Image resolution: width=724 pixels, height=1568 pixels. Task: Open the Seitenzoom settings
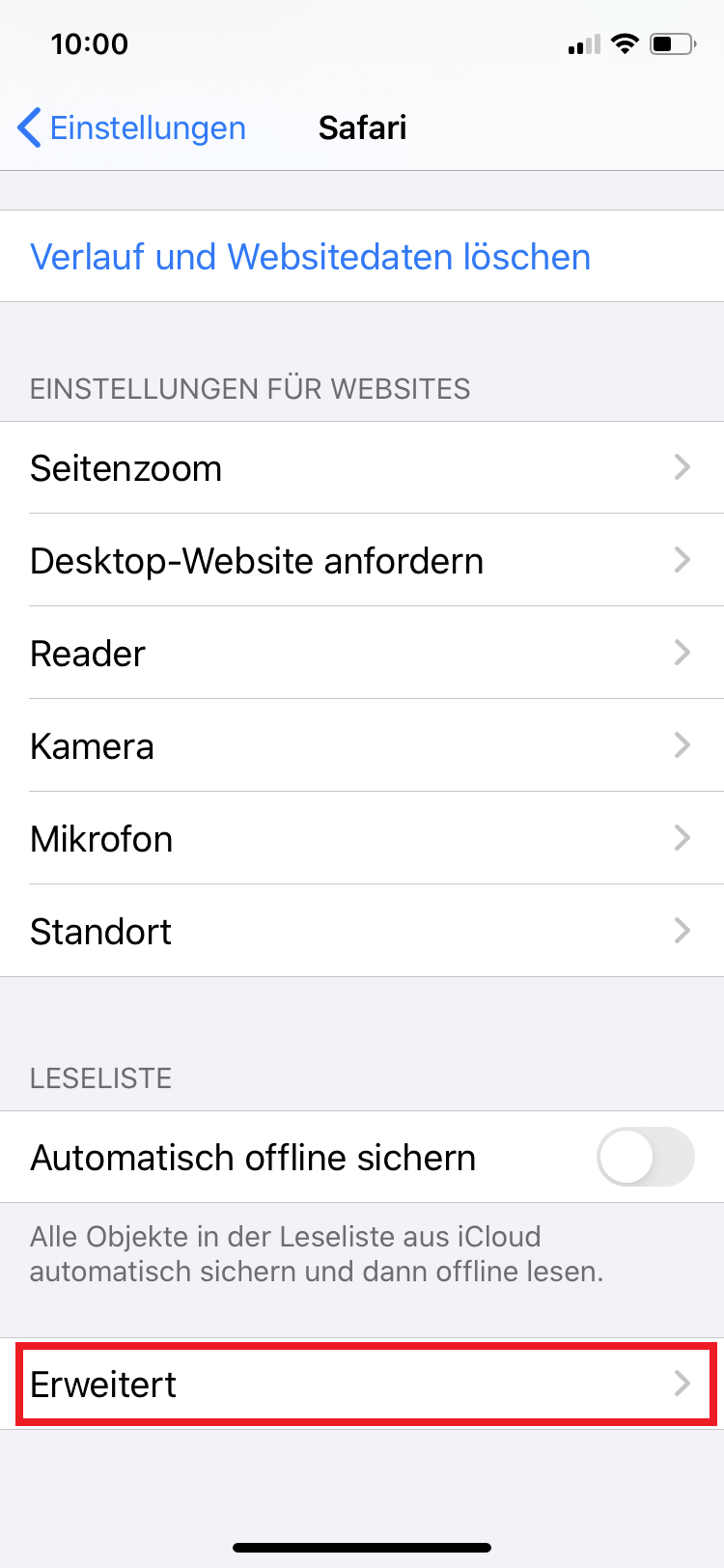coord(362,468)
